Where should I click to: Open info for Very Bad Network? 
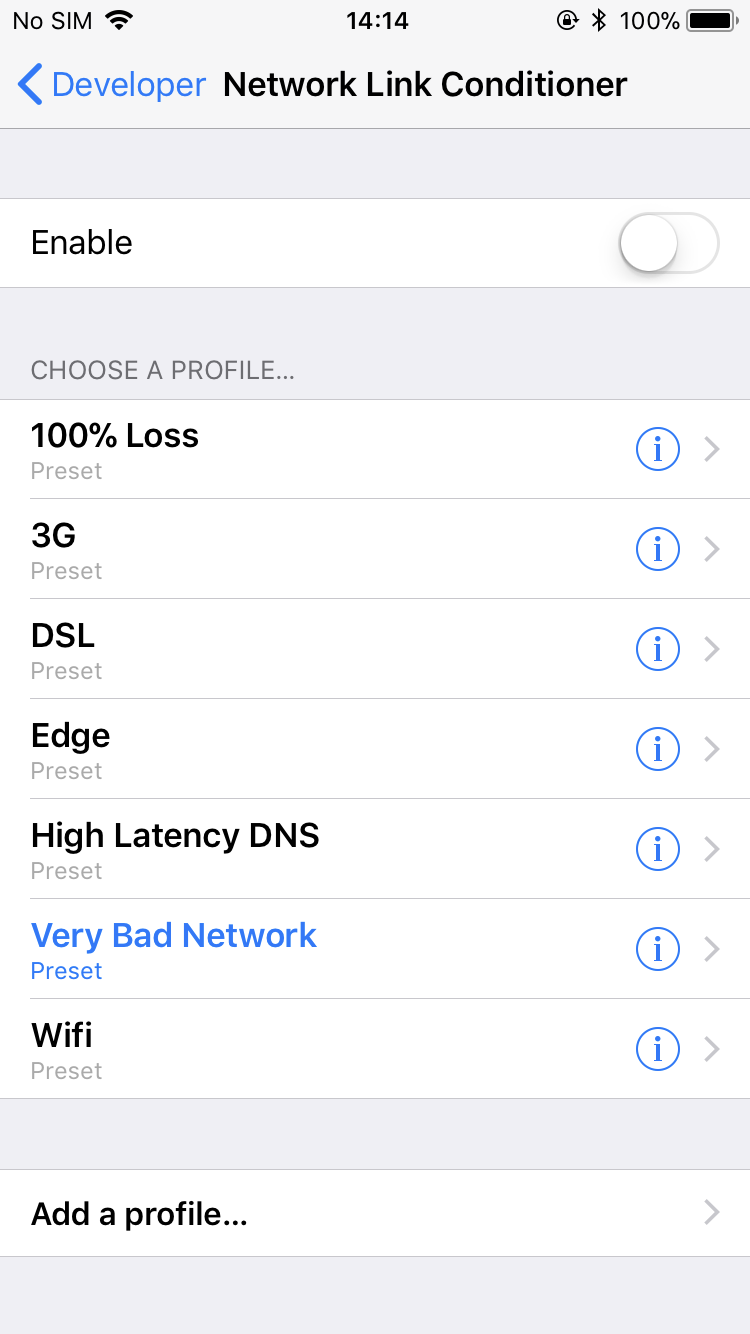click(658, 949)
